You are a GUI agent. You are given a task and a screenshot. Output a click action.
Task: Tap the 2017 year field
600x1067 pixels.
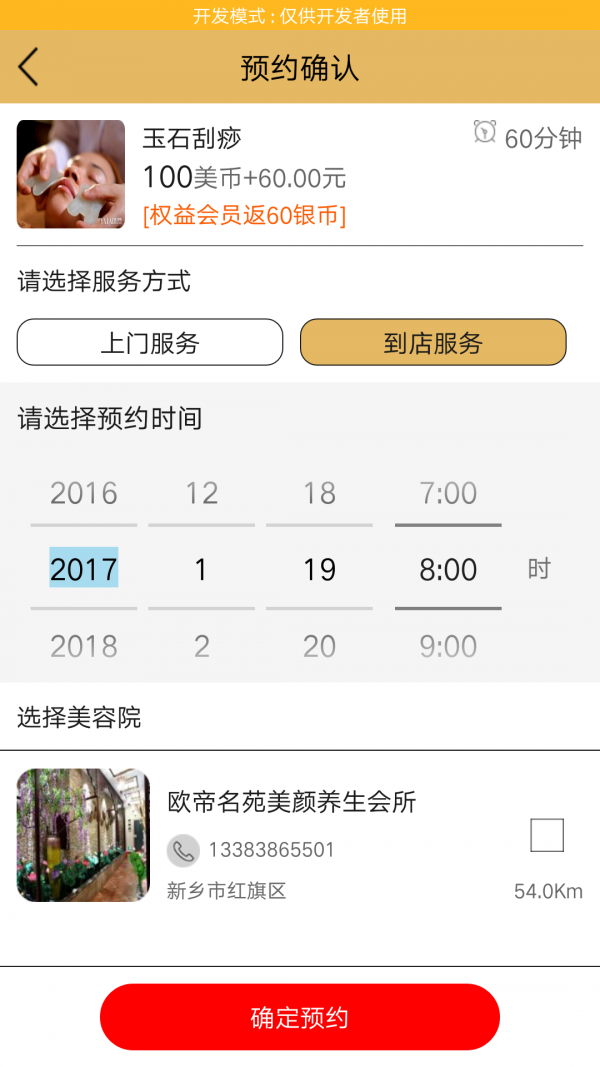84,568
